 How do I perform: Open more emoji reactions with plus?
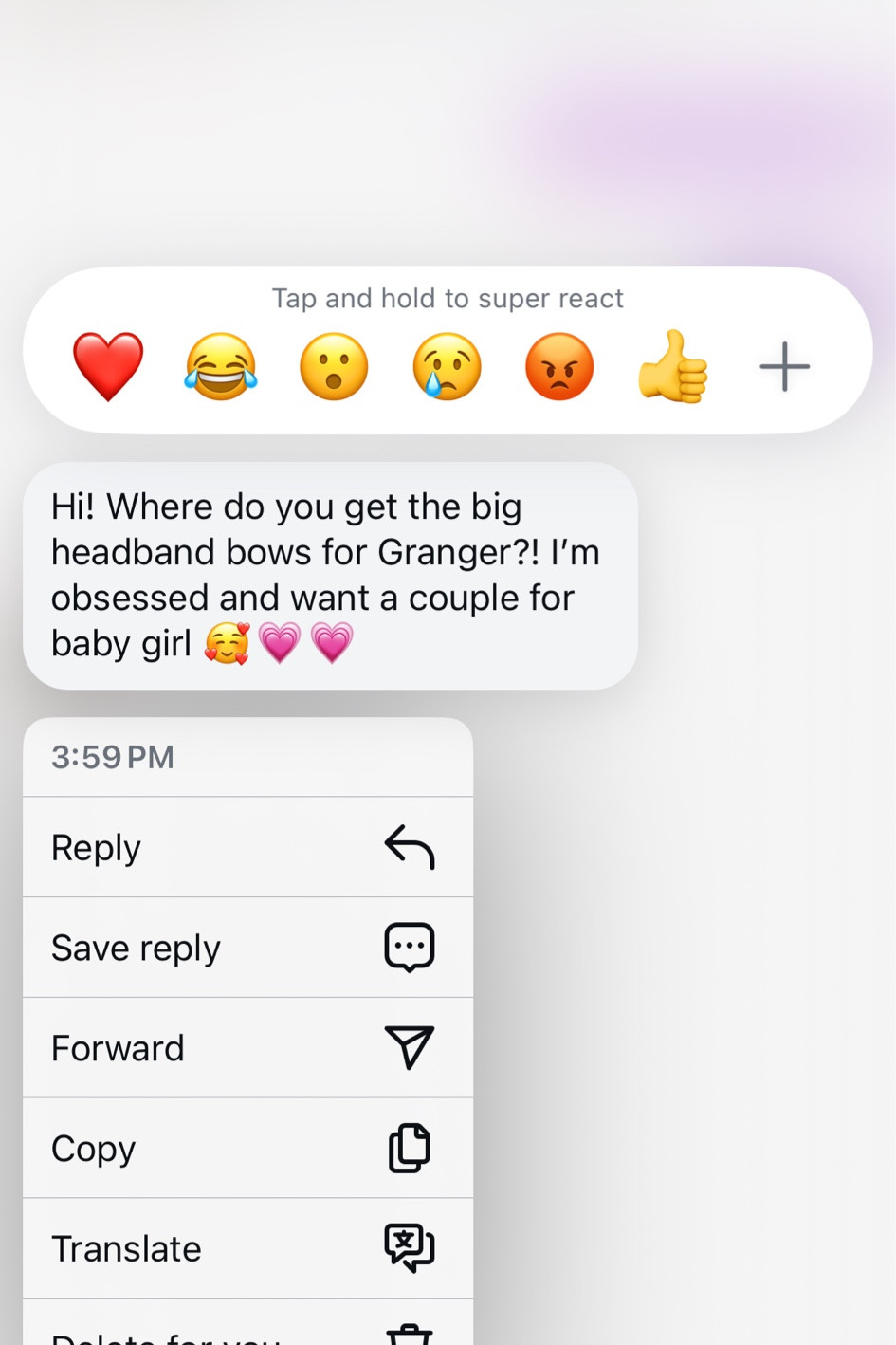784,367
